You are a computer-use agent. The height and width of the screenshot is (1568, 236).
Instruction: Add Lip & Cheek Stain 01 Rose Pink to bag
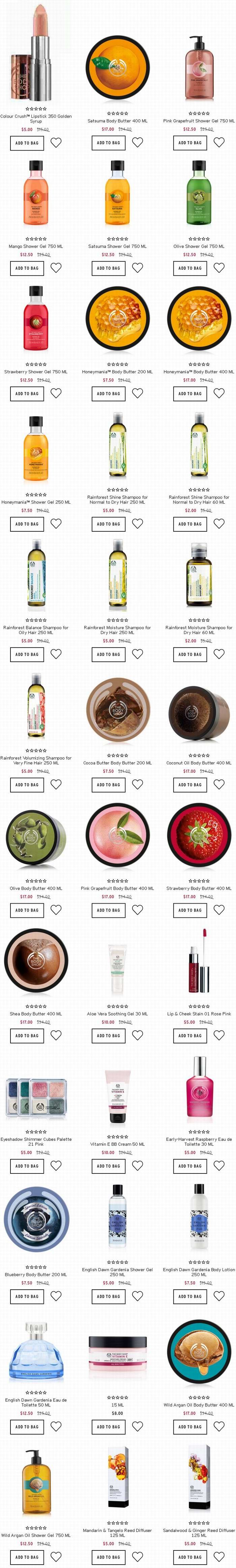click(190, 1035)
